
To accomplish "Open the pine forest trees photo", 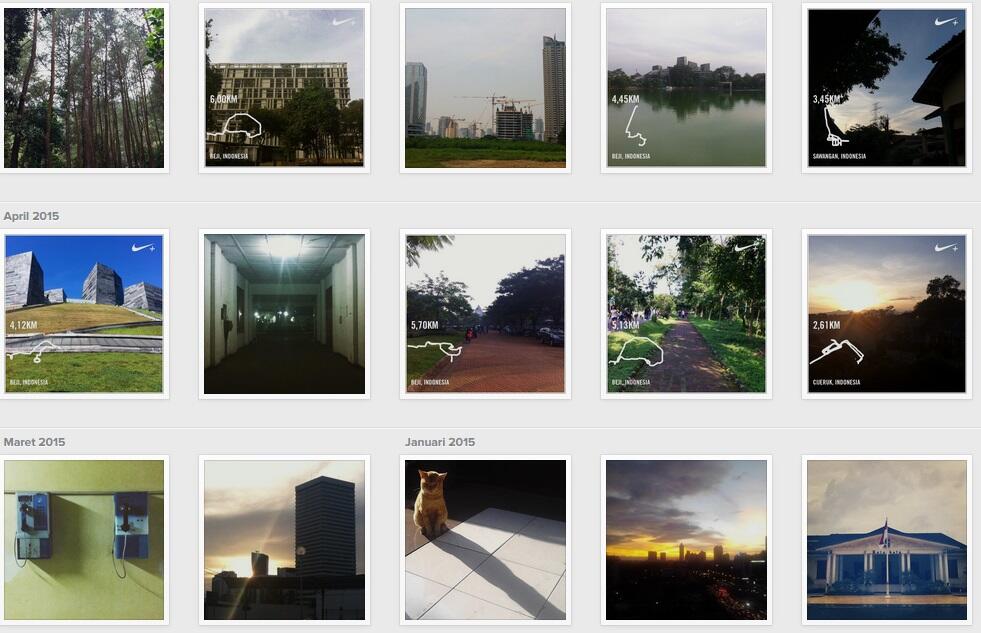I will click(84, 88).
